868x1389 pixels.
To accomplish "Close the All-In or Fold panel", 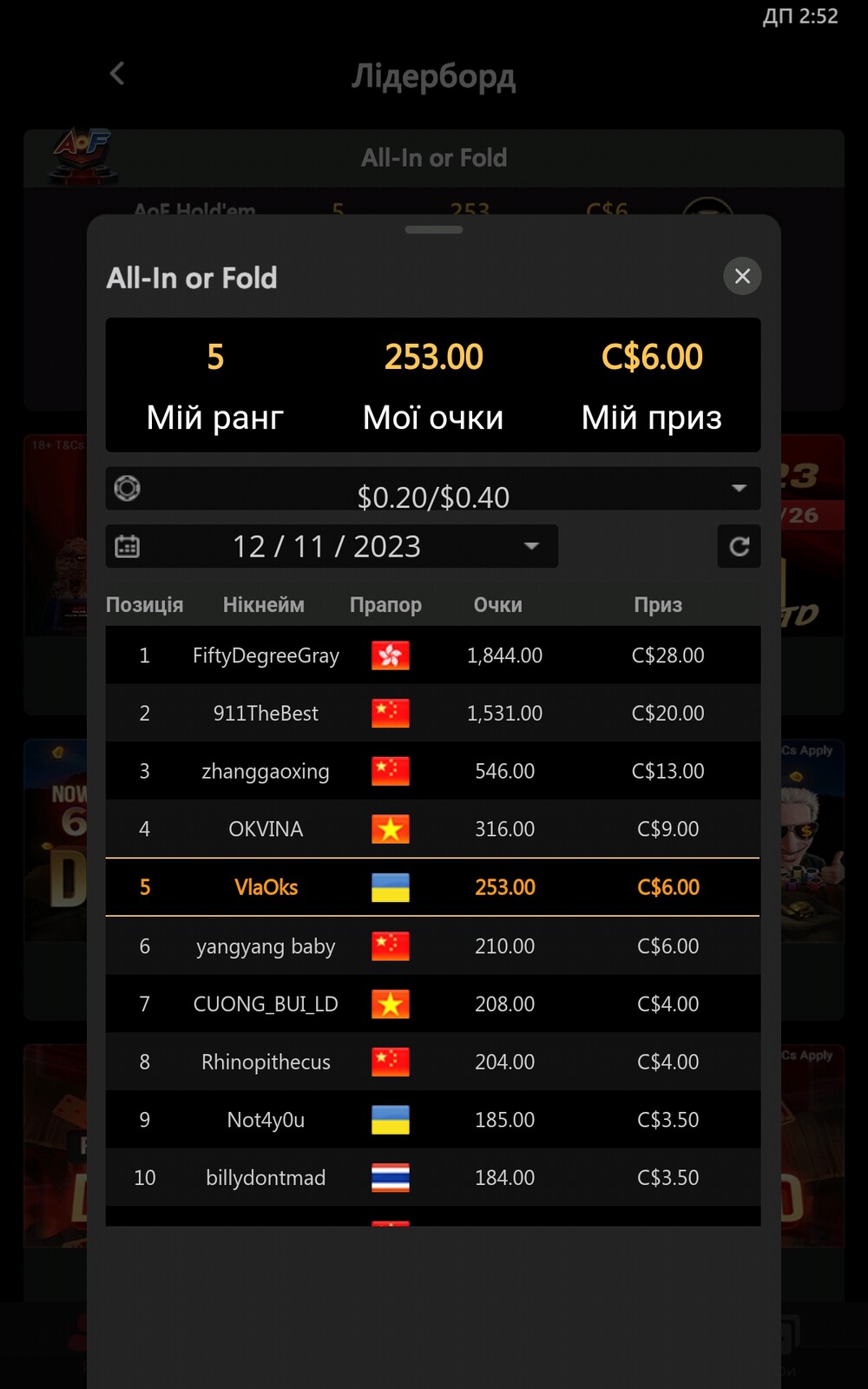I will tap(742, 276).
